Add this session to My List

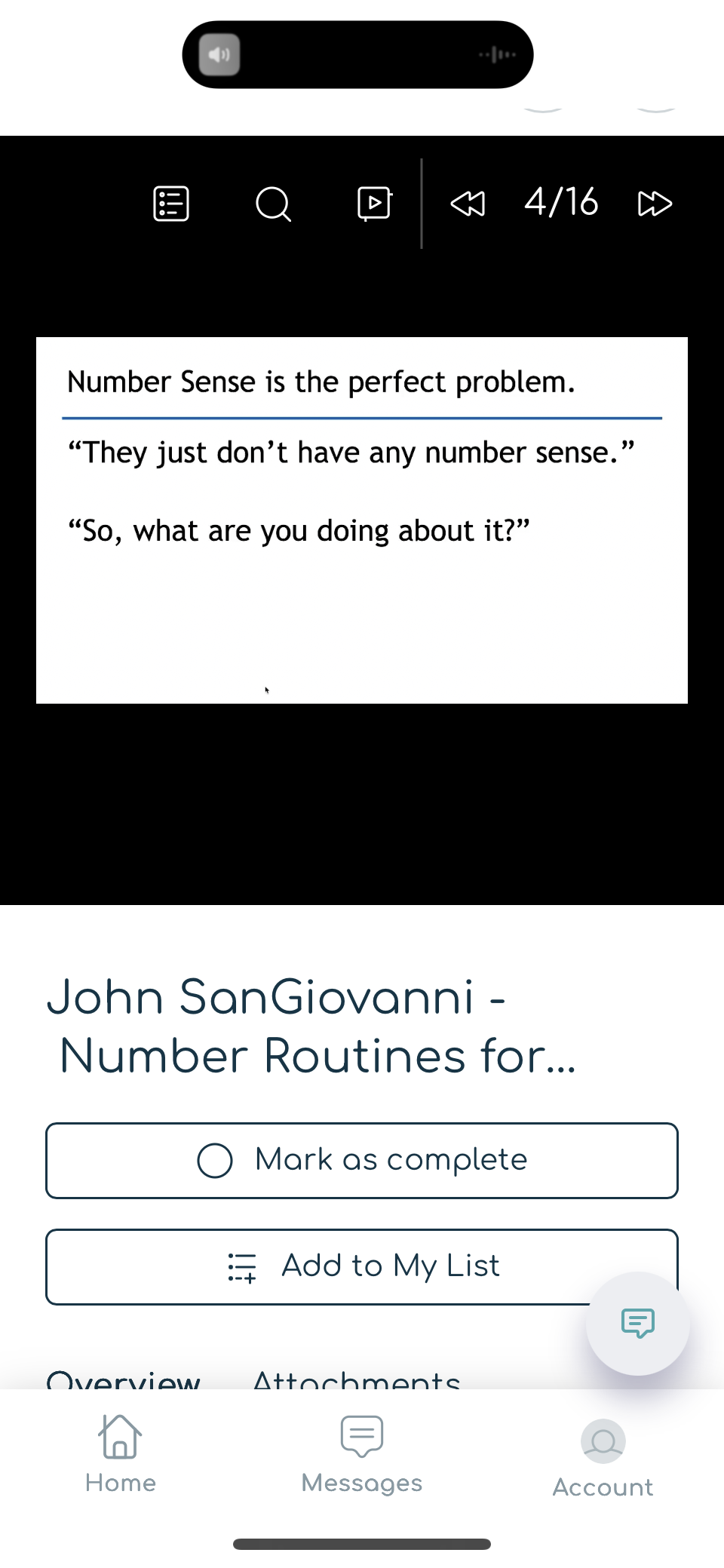click(362, 1266)
